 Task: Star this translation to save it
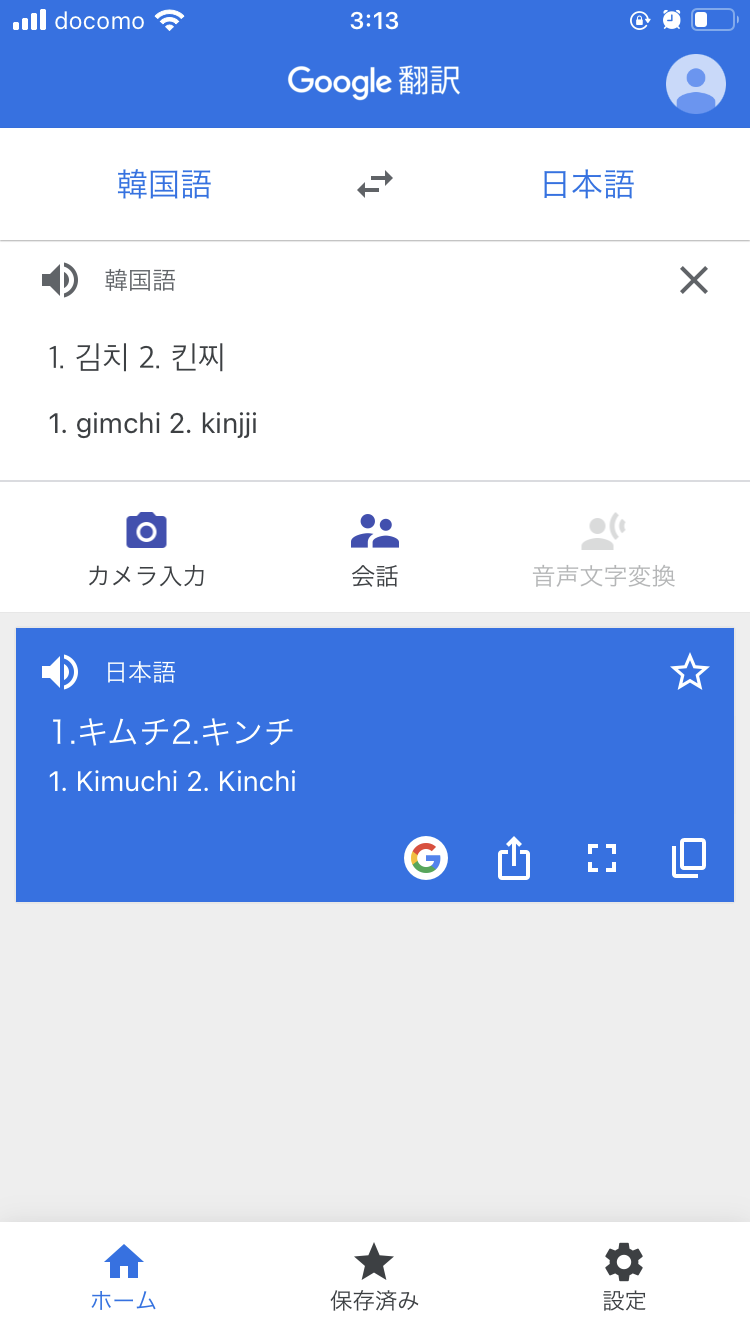pos(689,672)
